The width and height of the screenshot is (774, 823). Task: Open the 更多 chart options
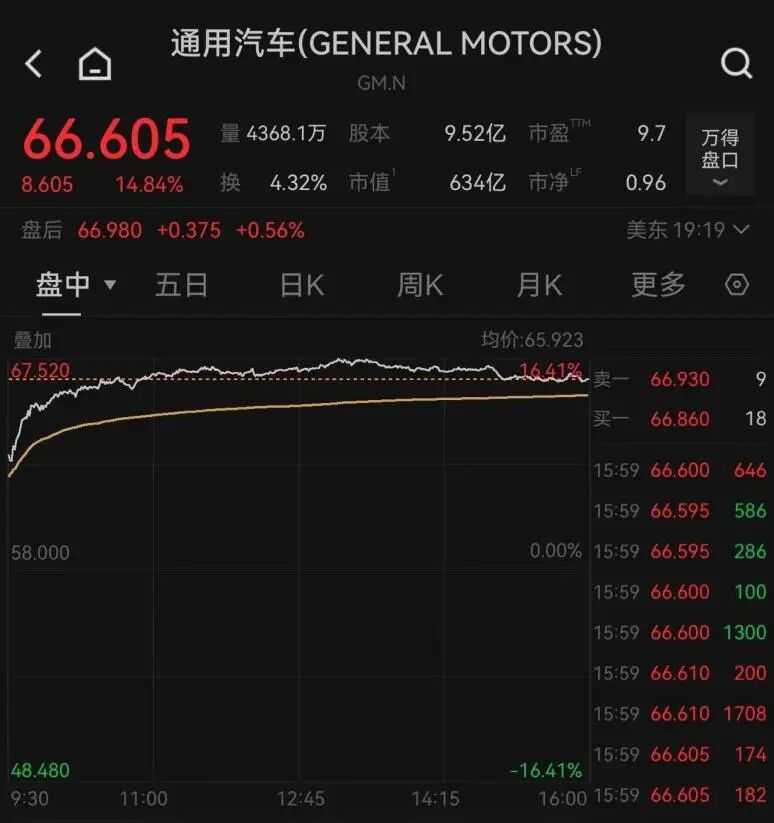pyautogui.click(x=659, y=285)
